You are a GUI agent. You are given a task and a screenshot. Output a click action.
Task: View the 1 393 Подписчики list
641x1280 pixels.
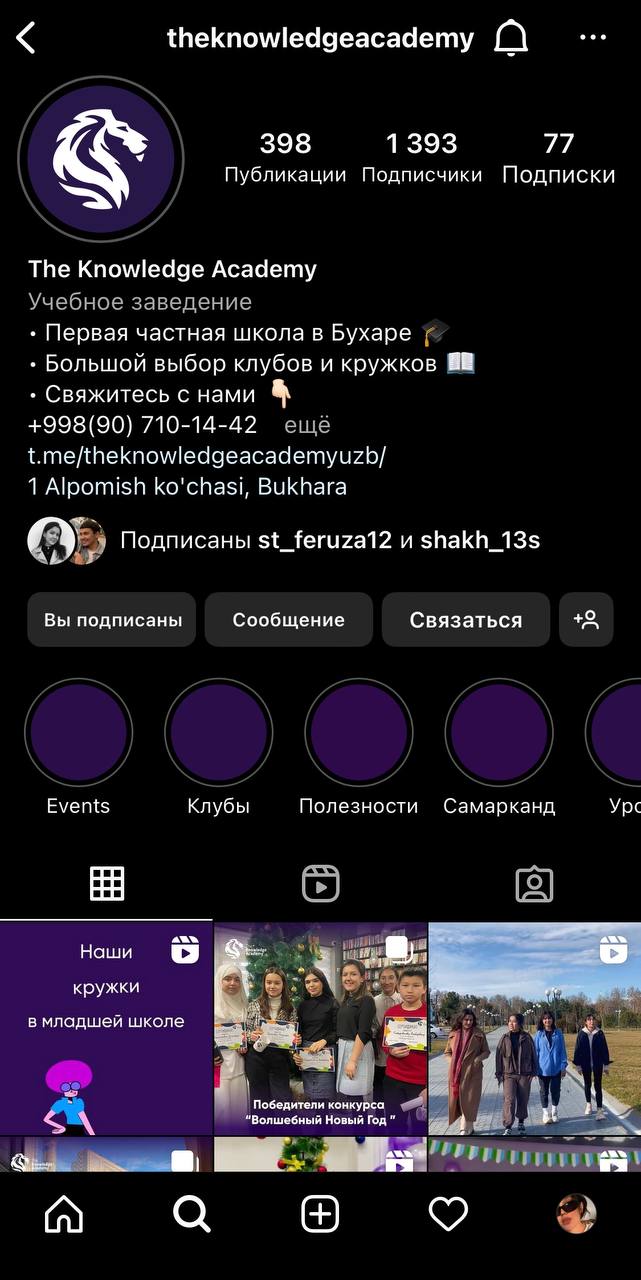pos(421,158)
